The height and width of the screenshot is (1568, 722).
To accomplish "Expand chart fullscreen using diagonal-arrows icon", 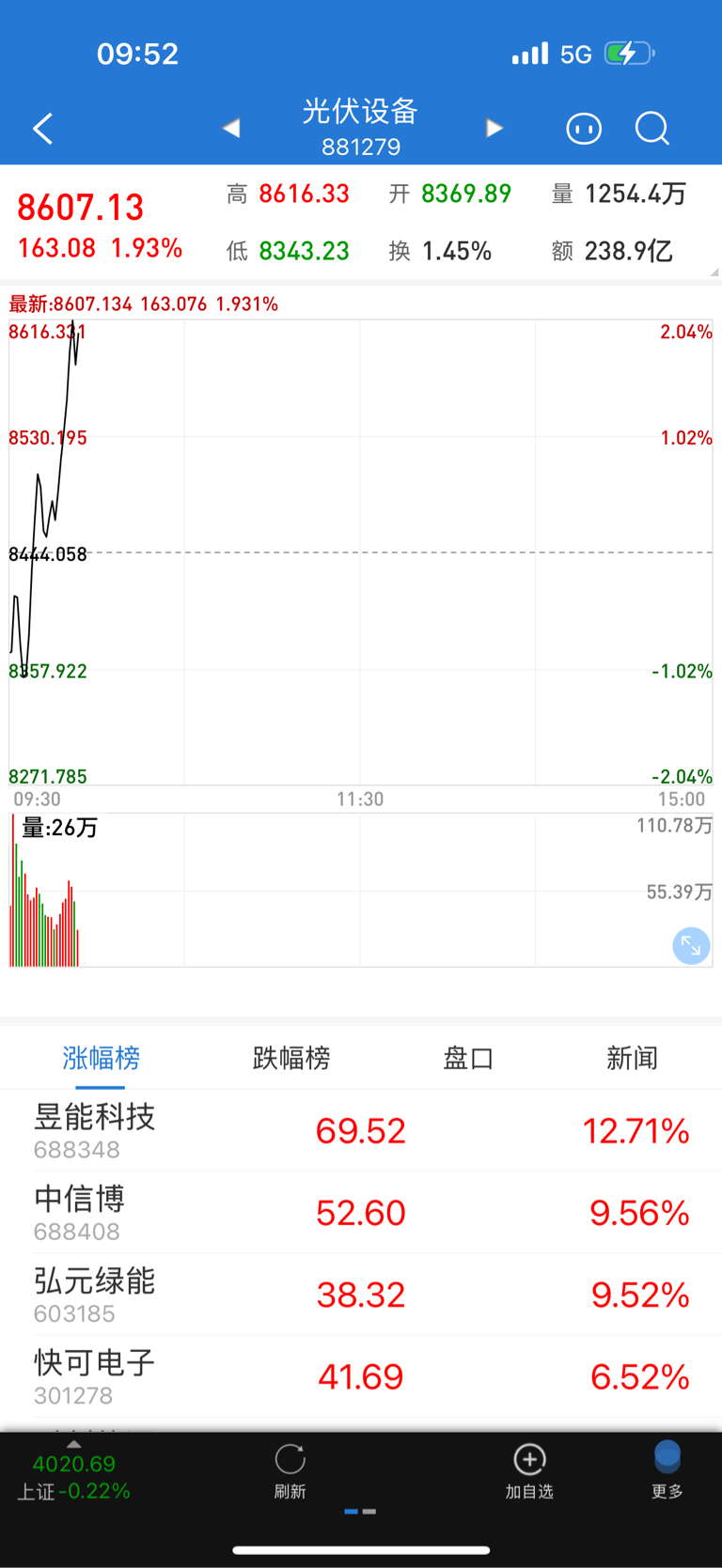I will 690,945.
